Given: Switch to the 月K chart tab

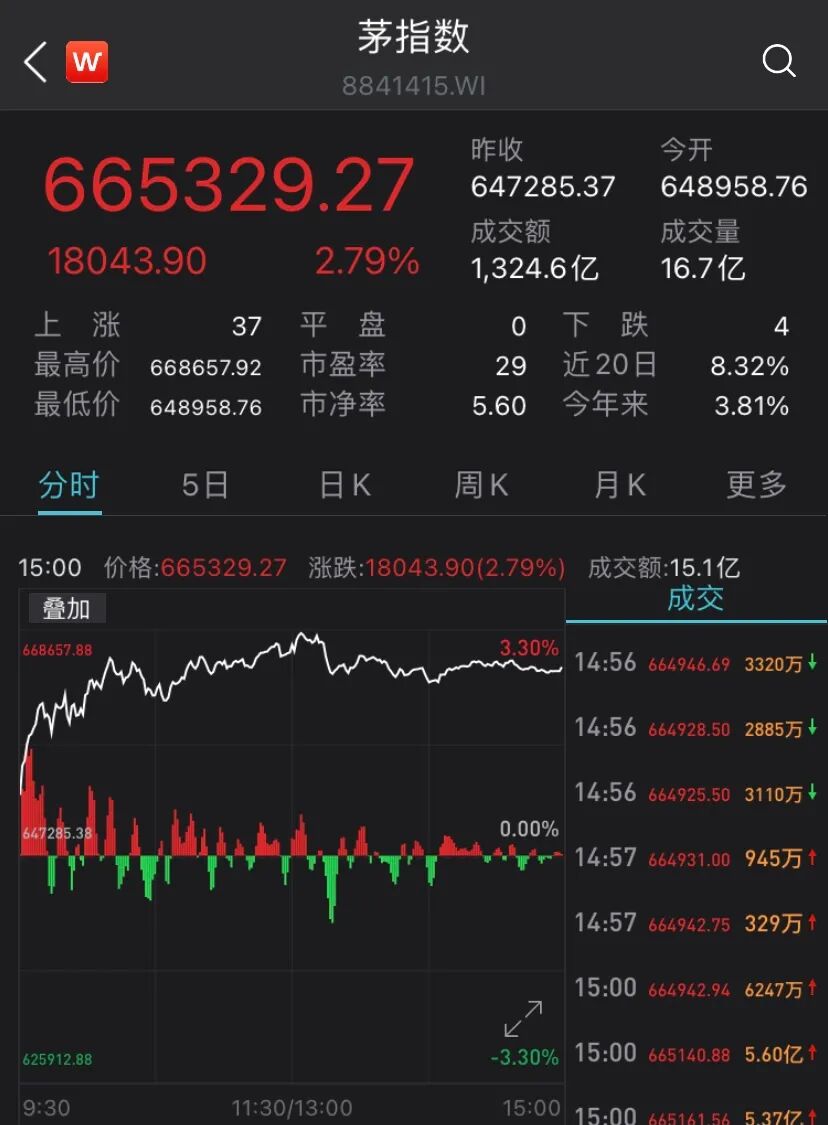Looking at the screenshot, I should tap(620, 486).
